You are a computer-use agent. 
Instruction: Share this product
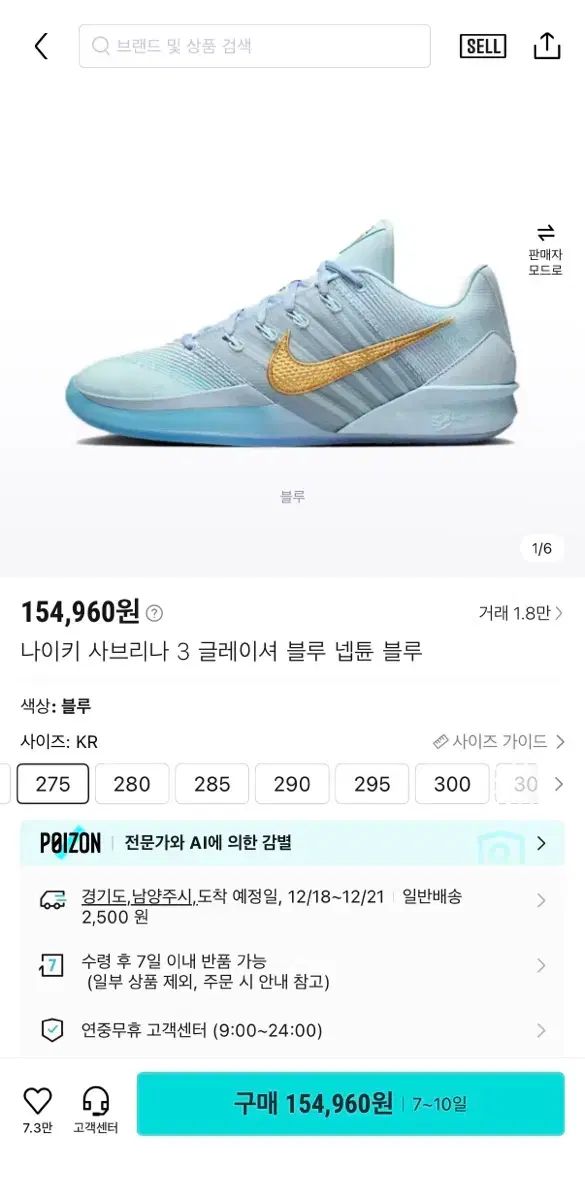(x=547, y=46)
